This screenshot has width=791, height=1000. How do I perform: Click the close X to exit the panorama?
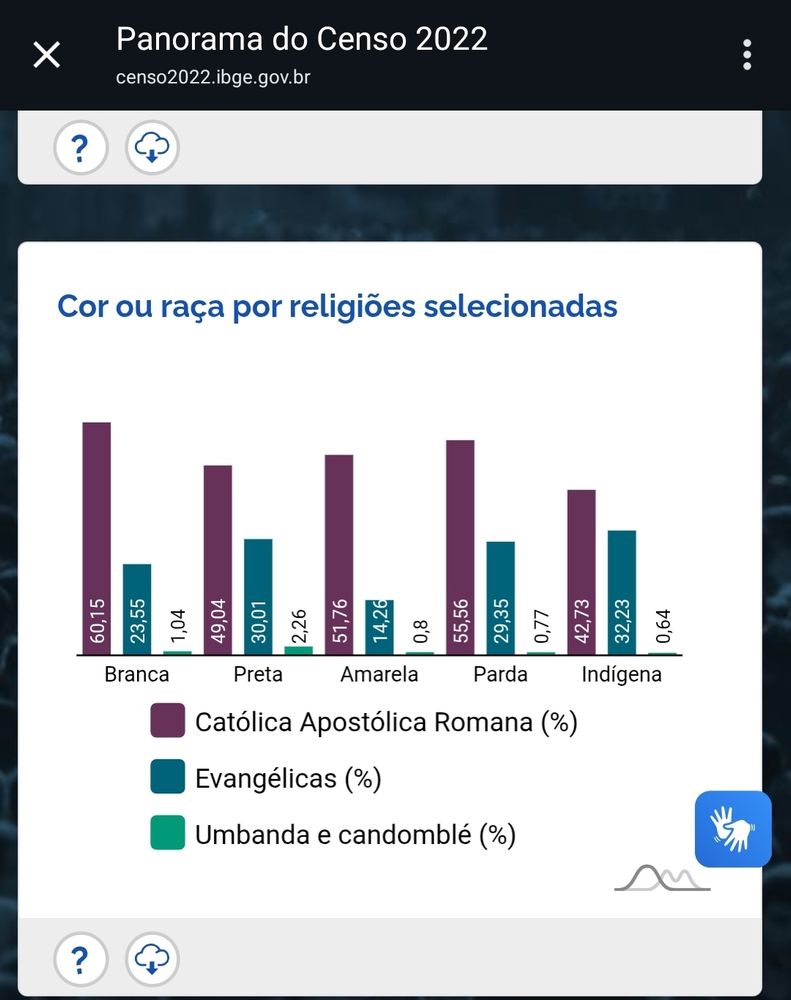(x=46, y=54)
